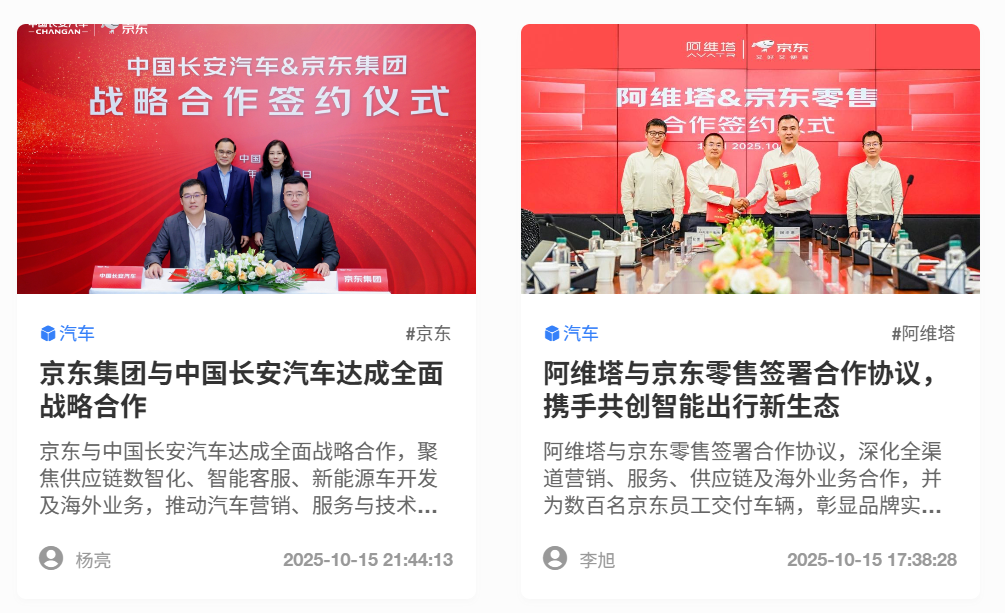Tap the #京东 hashtag
This screenshot has height=613, width=1005.
tap(428, 334)
